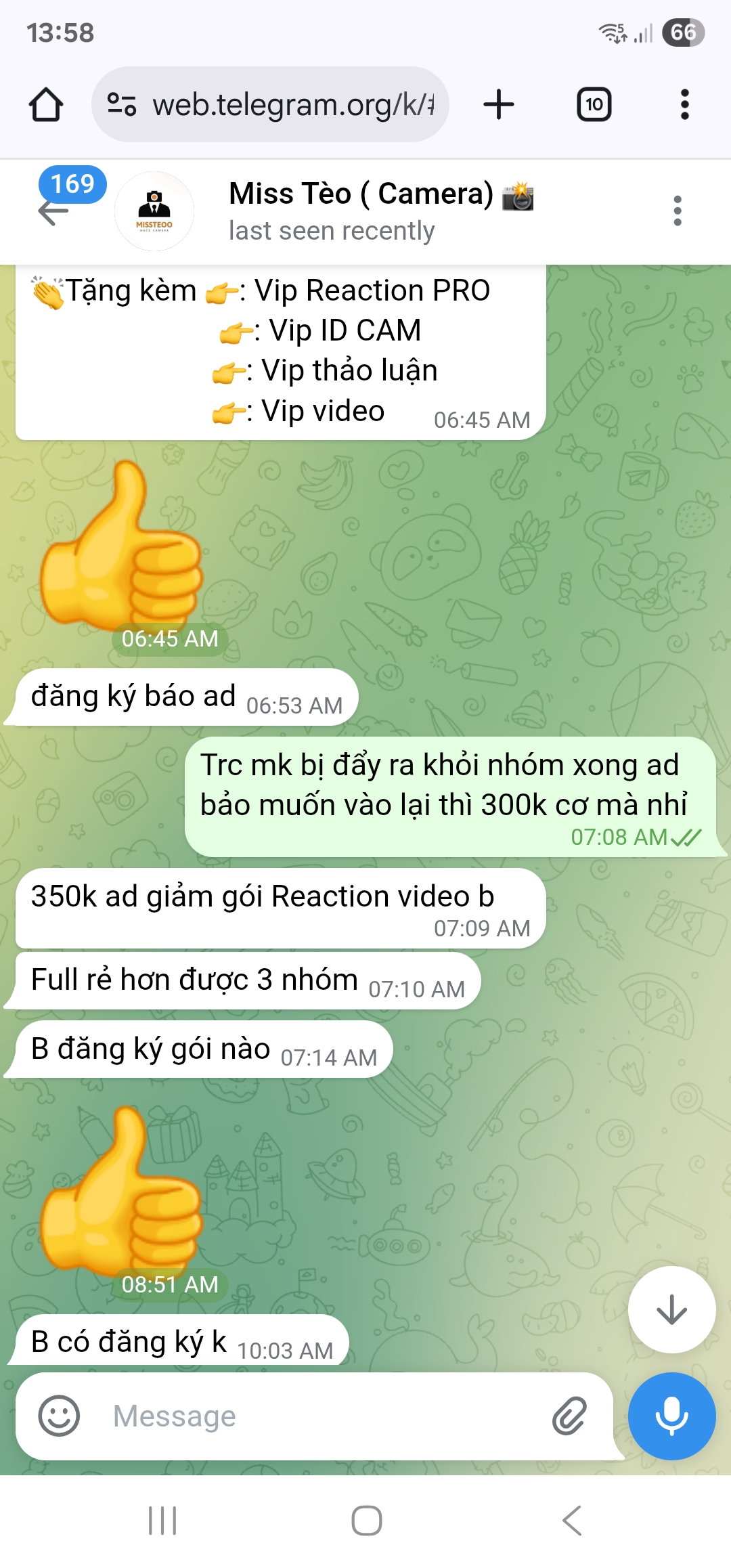
Task: Open the browser overflow menu
Action: coord(684,105)
